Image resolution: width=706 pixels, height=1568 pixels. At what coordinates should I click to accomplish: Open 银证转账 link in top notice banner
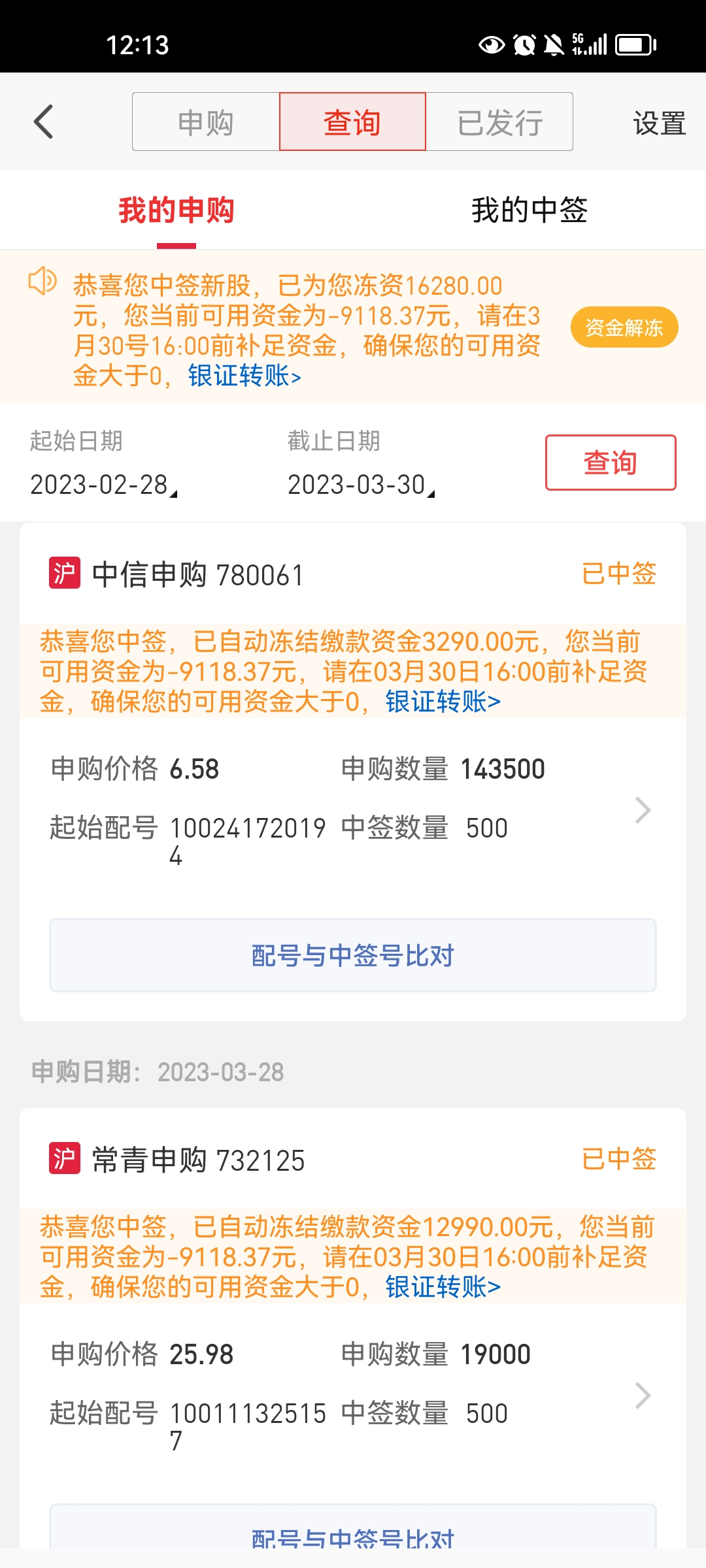(244, 376)
